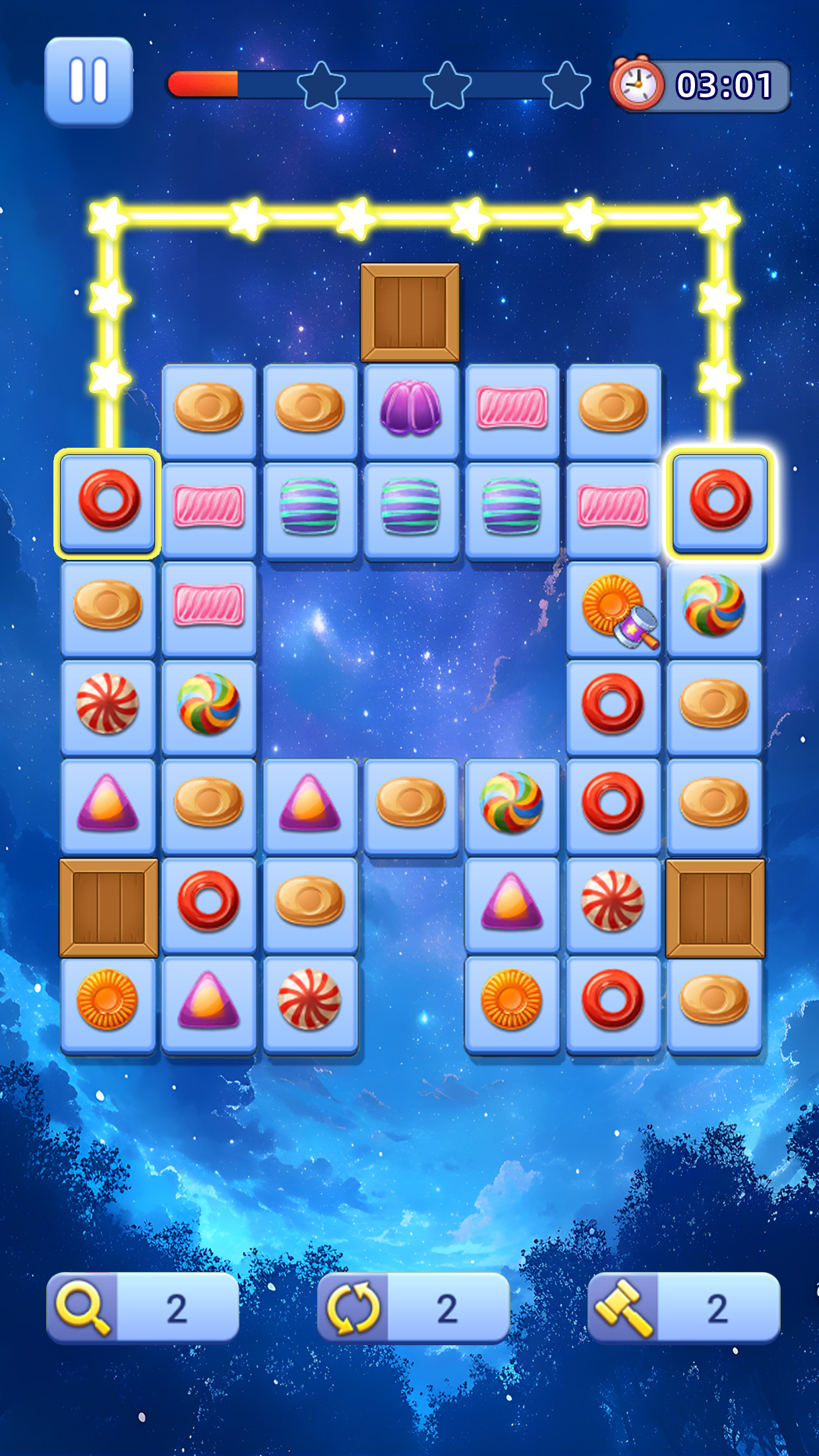Select the purple jelly candy tile
819x1456 pixels.
[x=410, y=410]
